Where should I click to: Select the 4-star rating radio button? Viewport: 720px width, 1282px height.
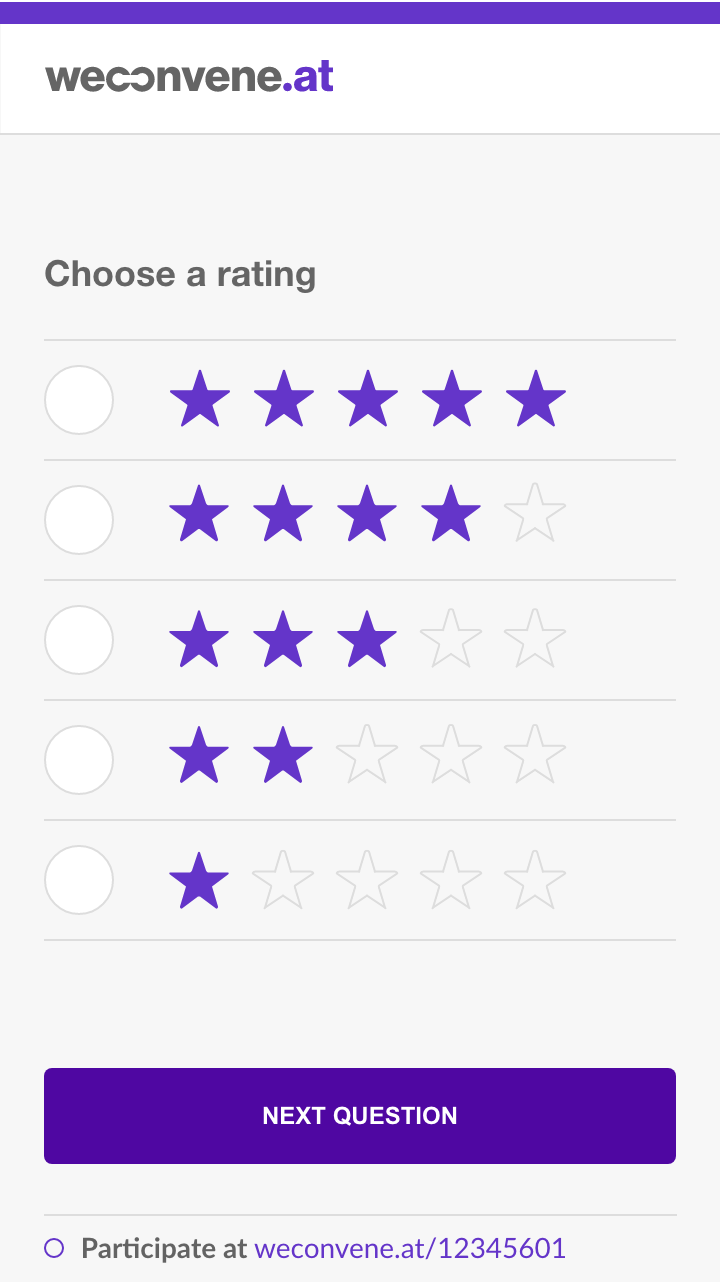pos(78,520)
